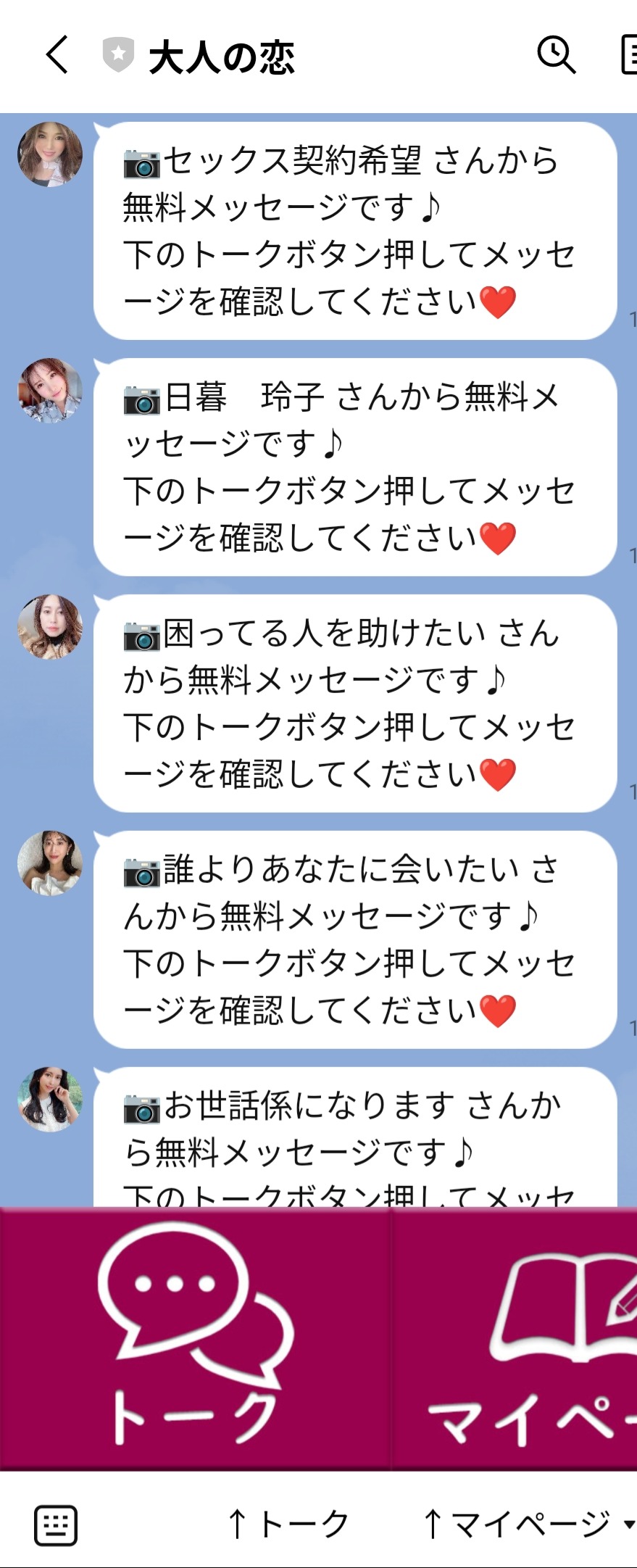
Task: Open the notes icon beside search
Action: tap(629, 55)
